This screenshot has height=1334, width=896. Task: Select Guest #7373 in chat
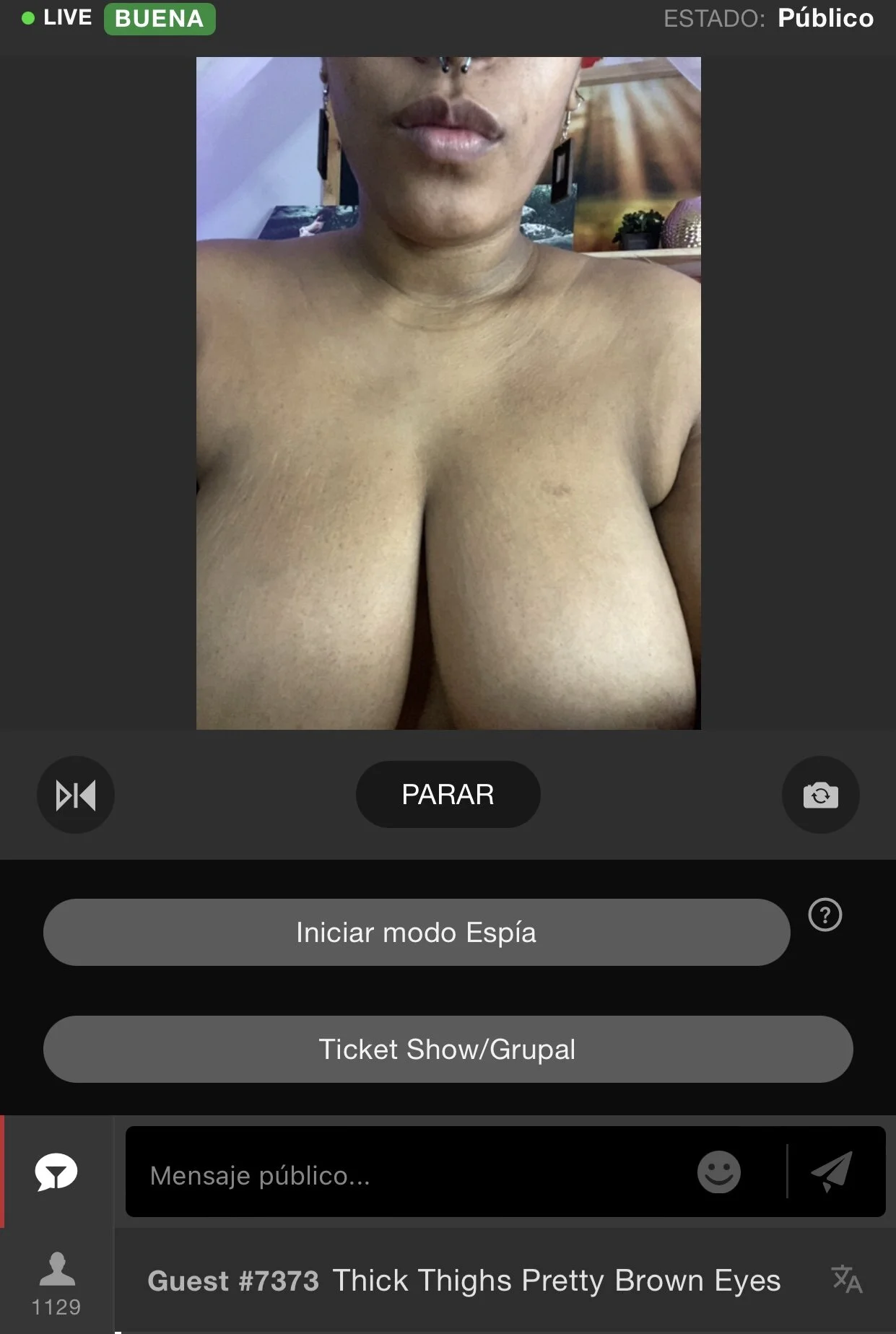click(x=233, y=1281)
